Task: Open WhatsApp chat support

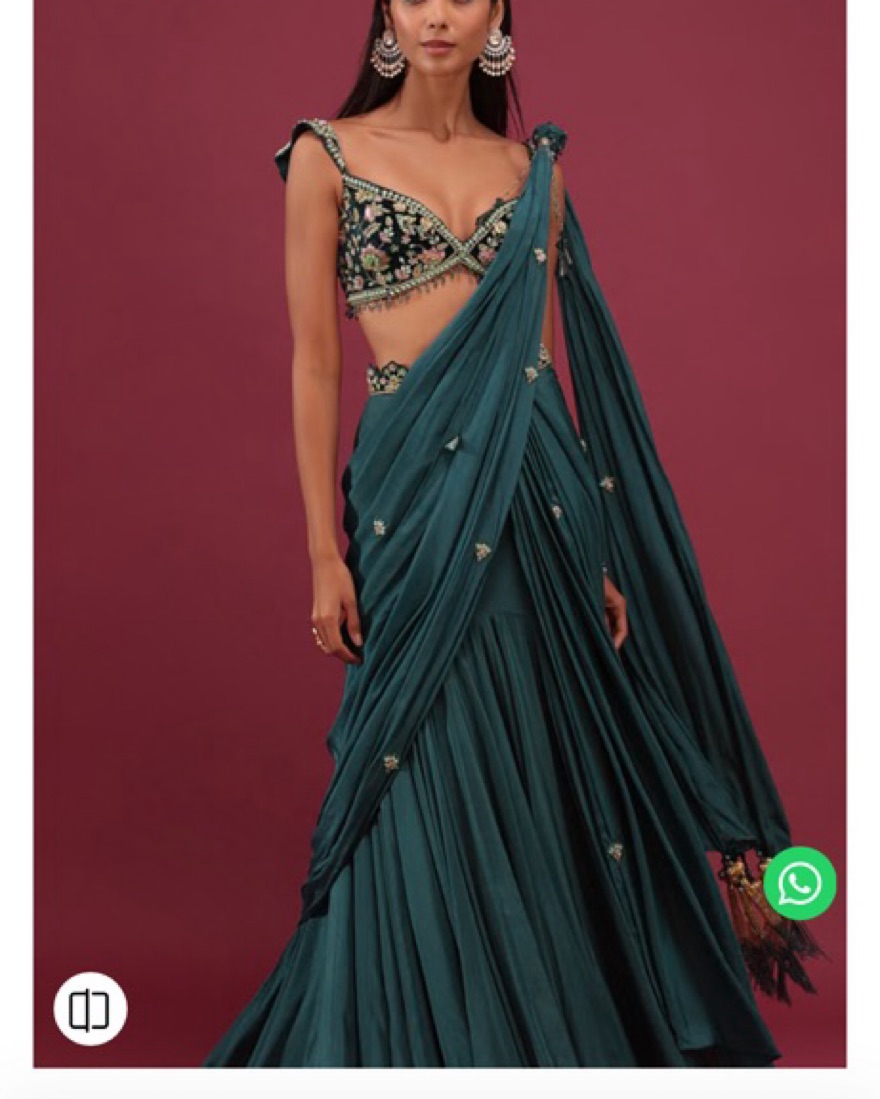Action: [799, 883]
